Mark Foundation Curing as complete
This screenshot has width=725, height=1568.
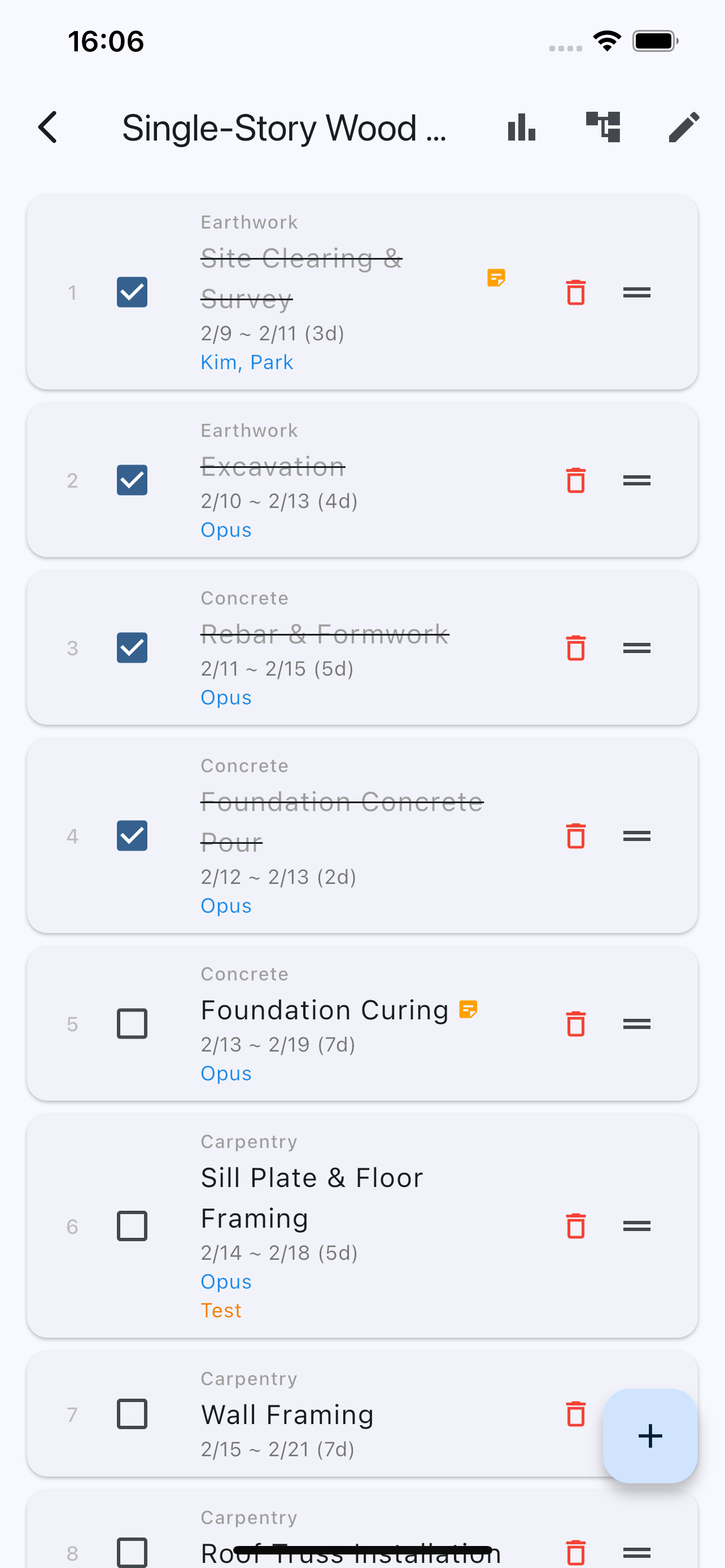132,1024
